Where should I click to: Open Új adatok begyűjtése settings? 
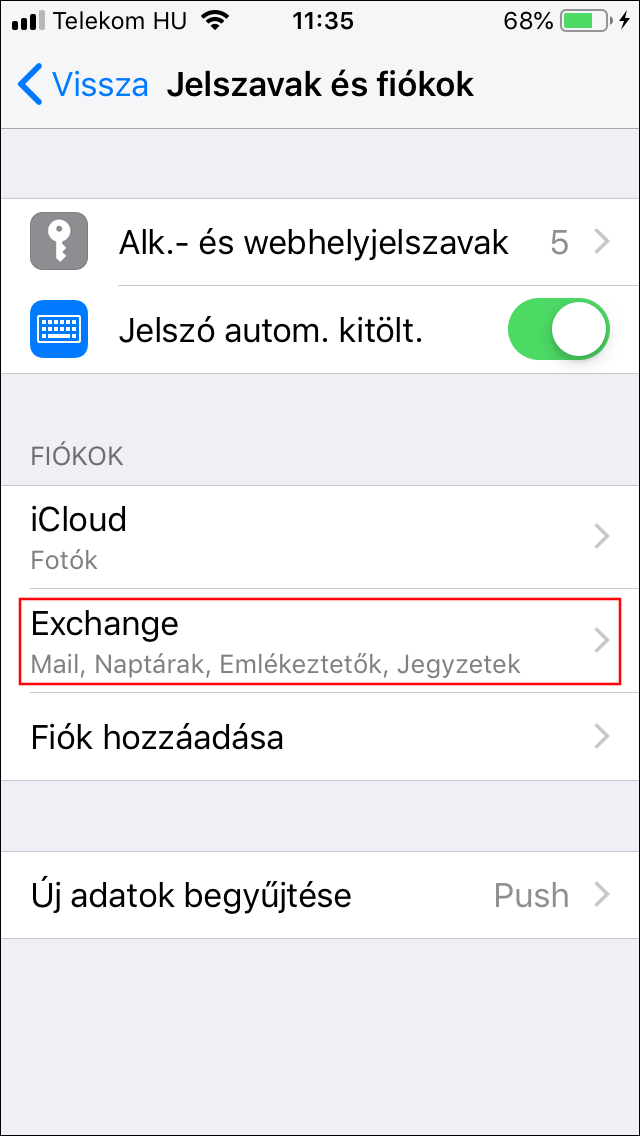320,895
